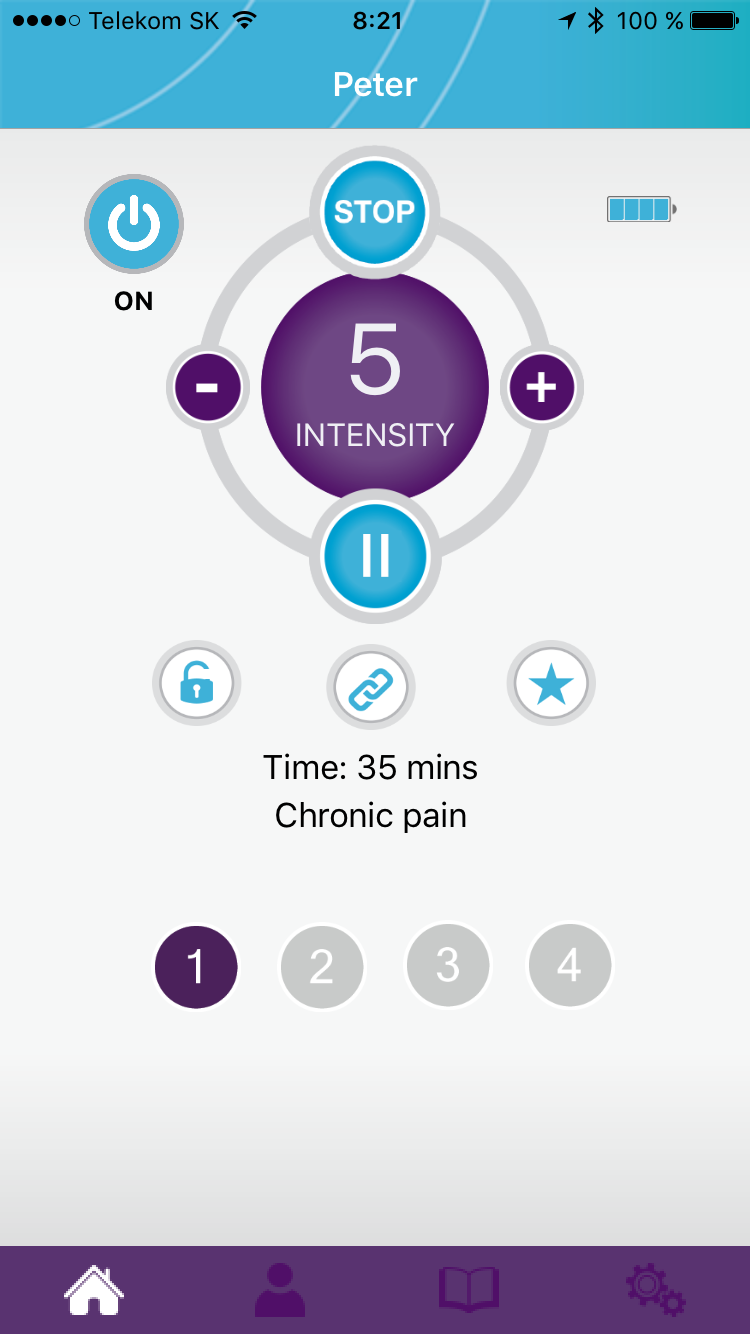750x1334 pixels.
Task: Pause the running program
Action: coord(375,556)
